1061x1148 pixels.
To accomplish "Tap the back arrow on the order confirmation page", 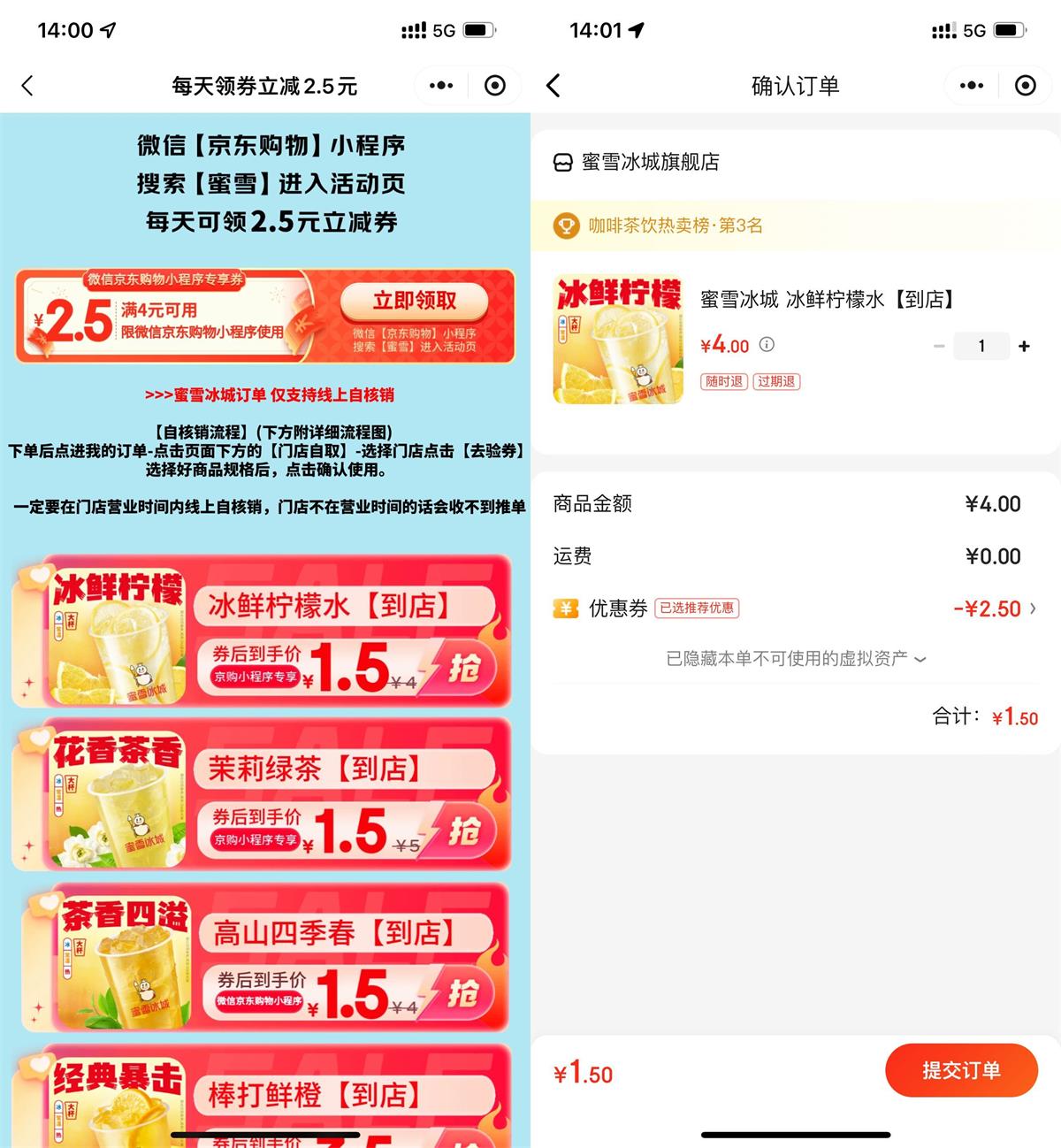I will [553, 86].
